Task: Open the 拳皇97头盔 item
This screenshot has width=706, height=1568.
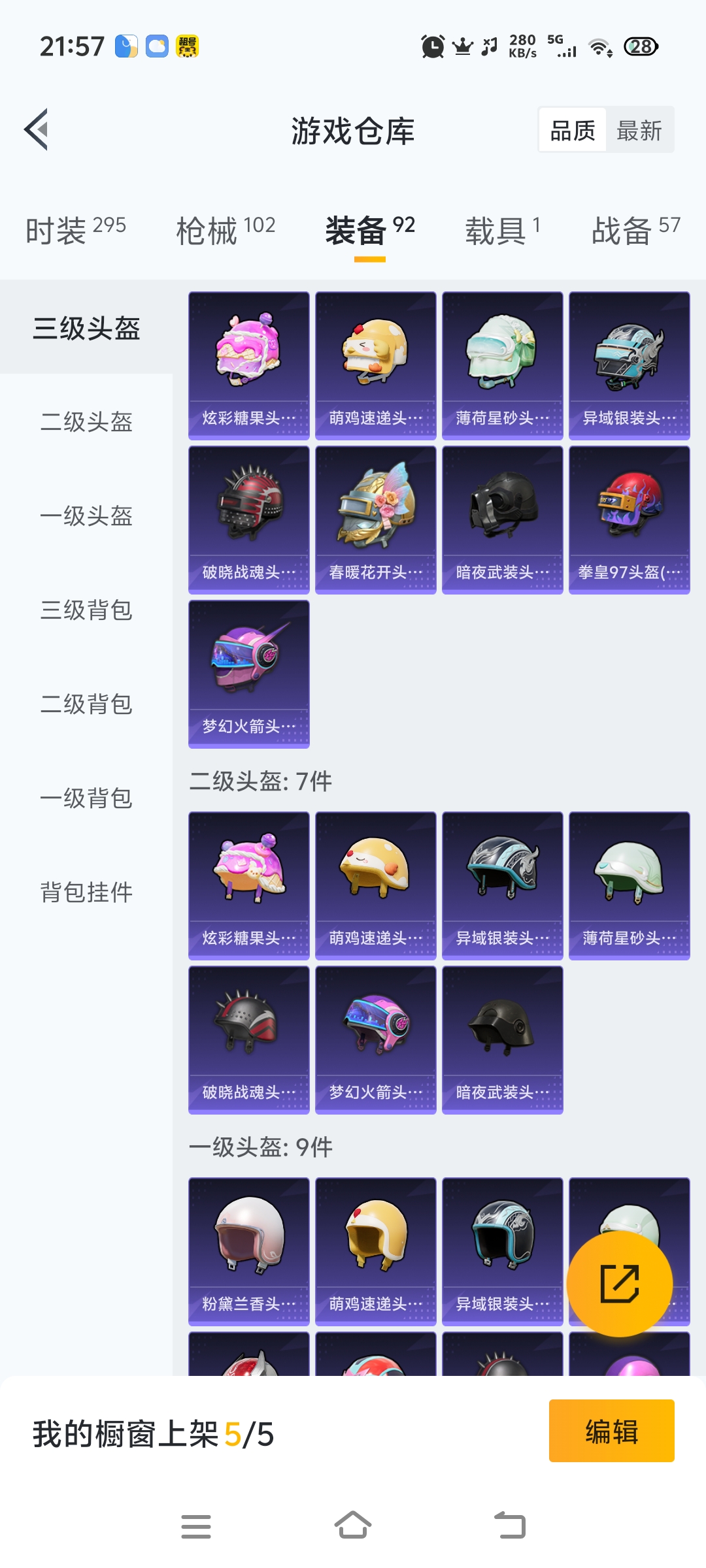Action: (630, 520)
